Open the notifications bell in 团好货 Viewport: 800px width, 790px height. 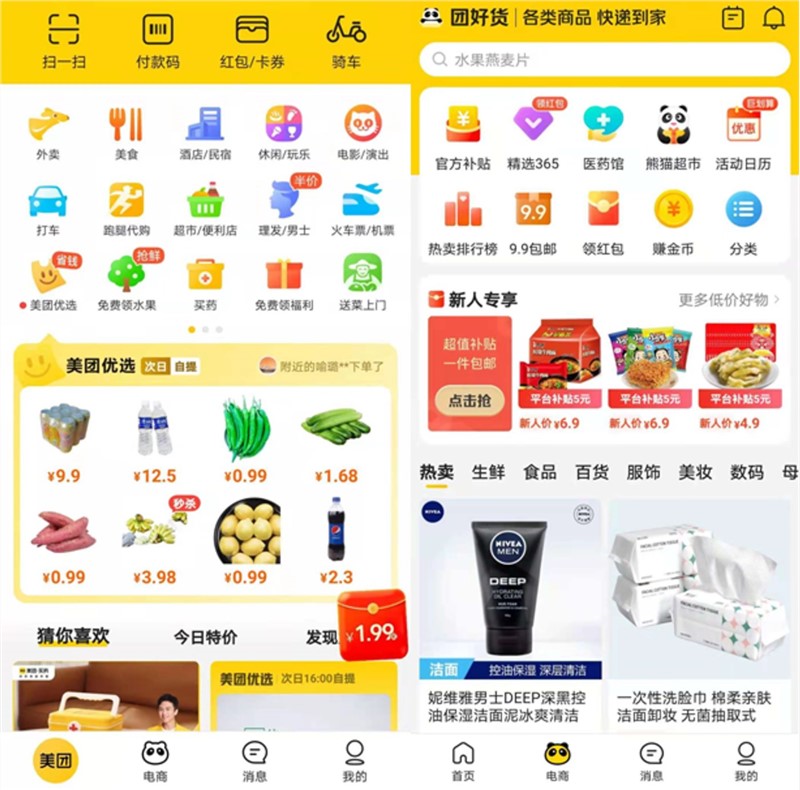774,18
